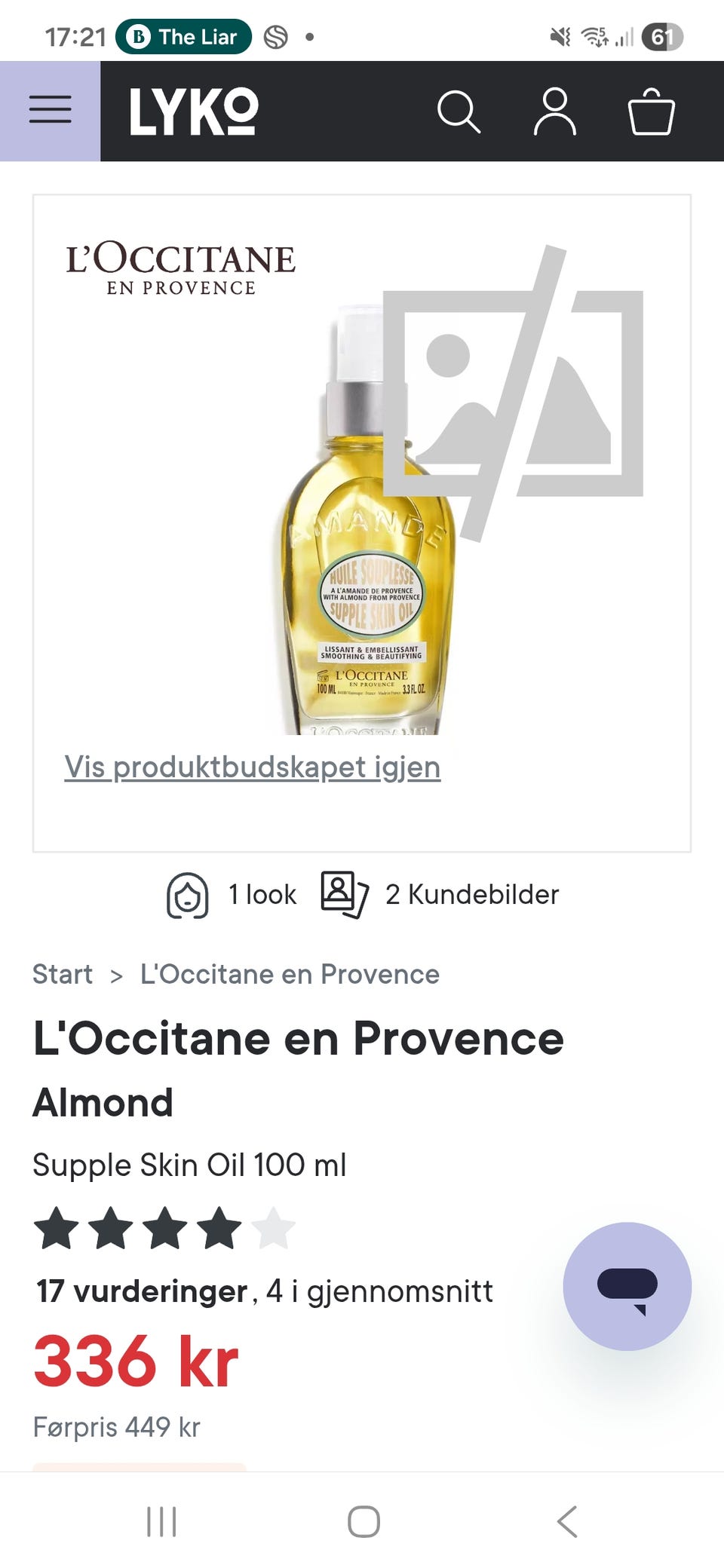Go to the Start breadcrumb

pos(63,974)
